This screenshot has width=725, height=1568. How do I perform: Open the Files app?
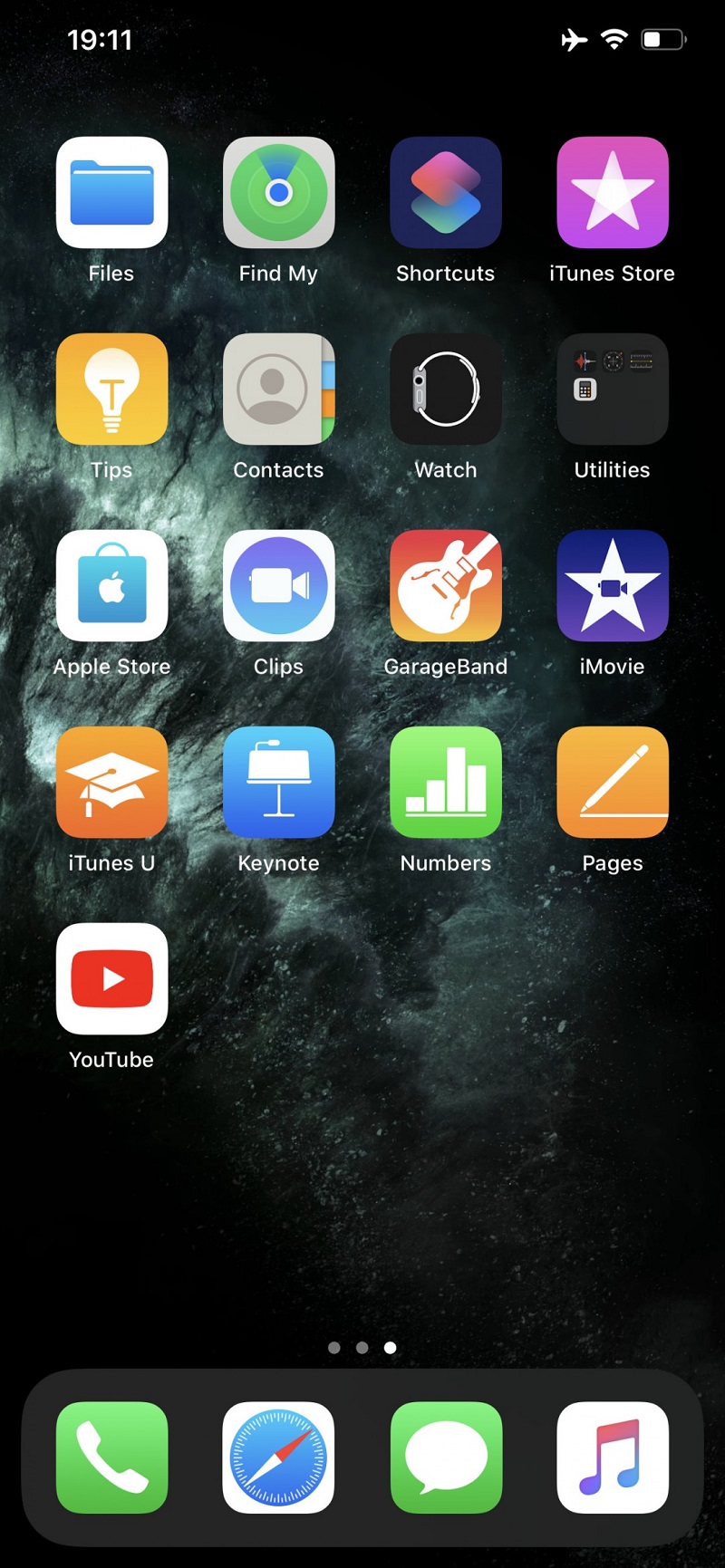pos(111,192)
